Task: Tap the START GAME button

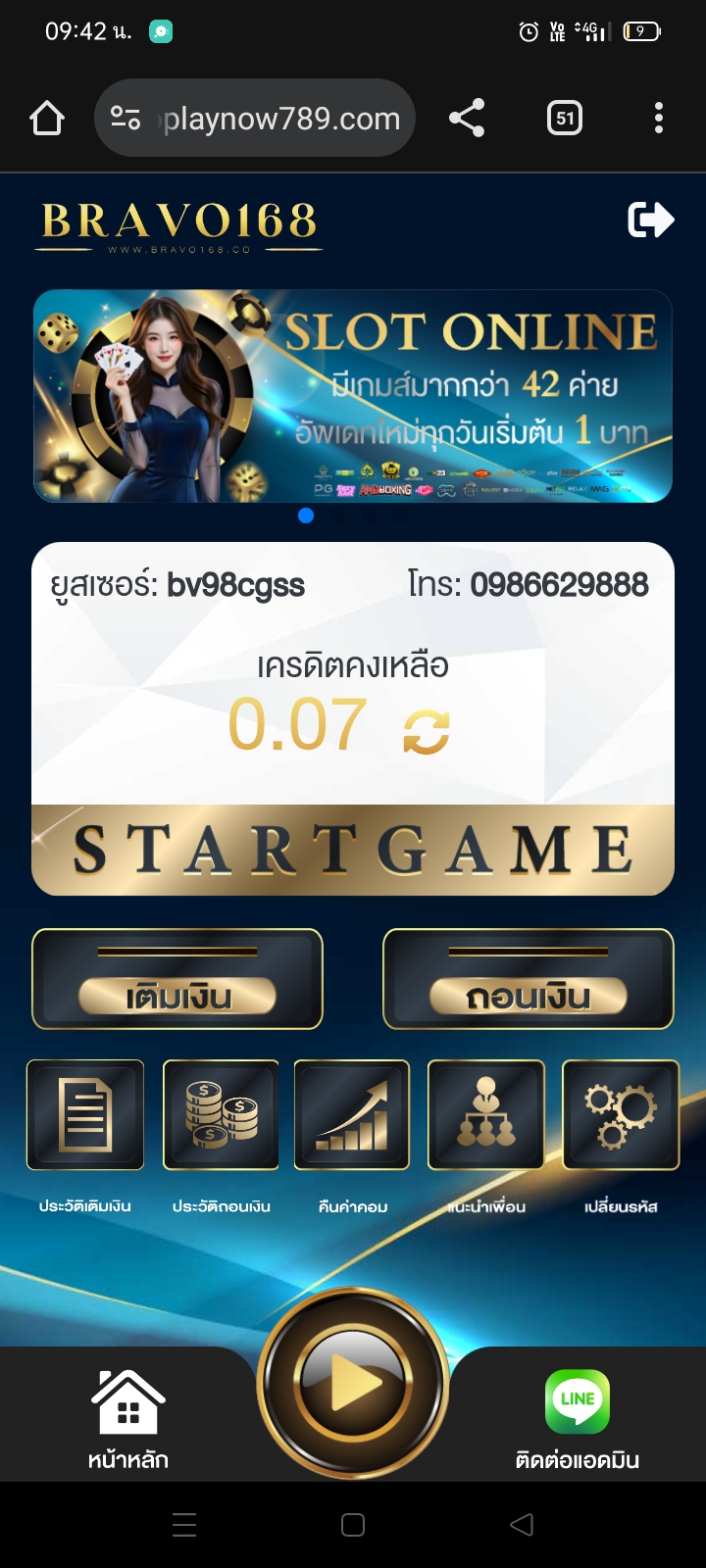Action: pyautogui.click(x=353, y=850)
